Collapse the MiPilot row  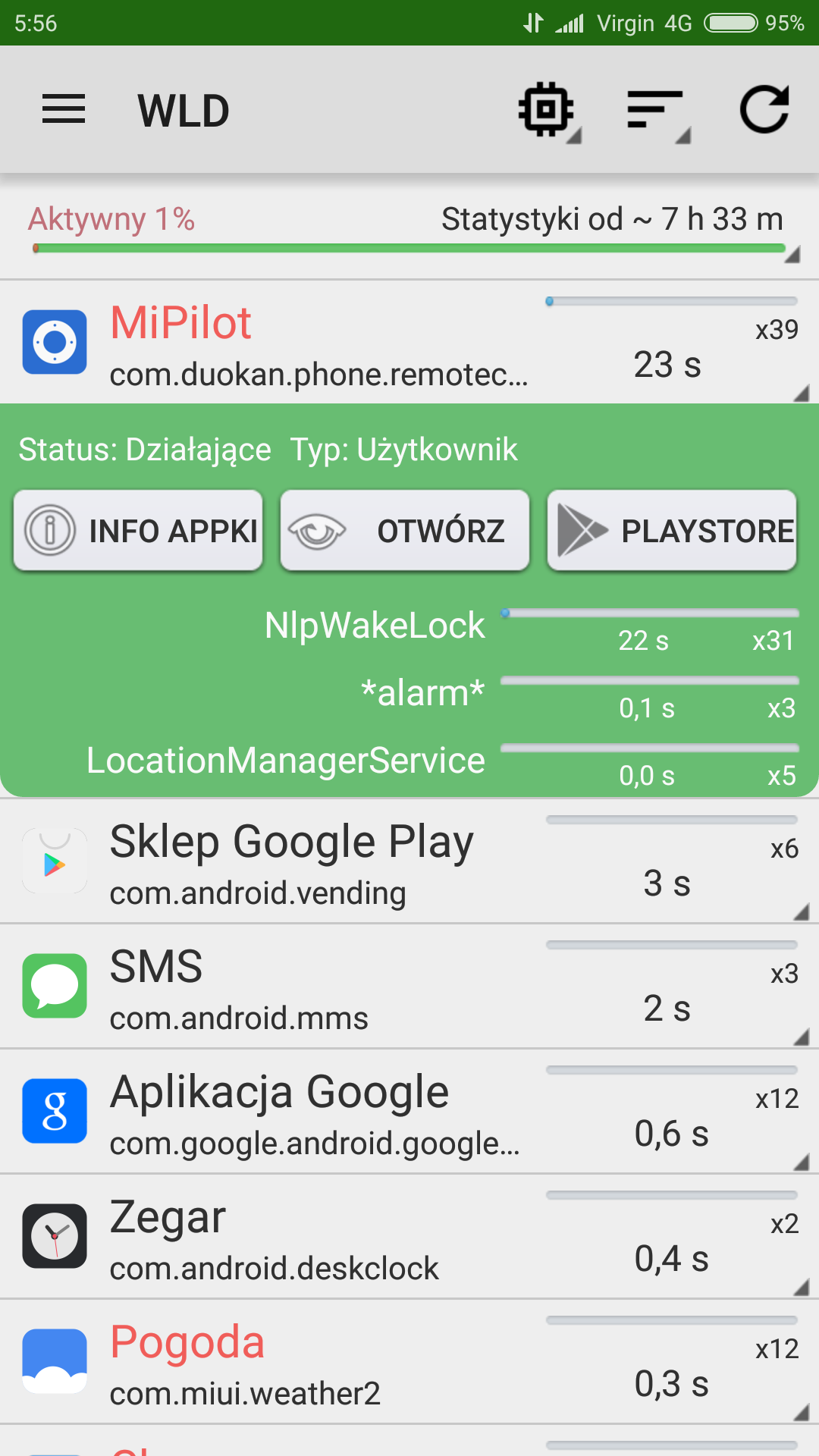(x=409, y=343)
